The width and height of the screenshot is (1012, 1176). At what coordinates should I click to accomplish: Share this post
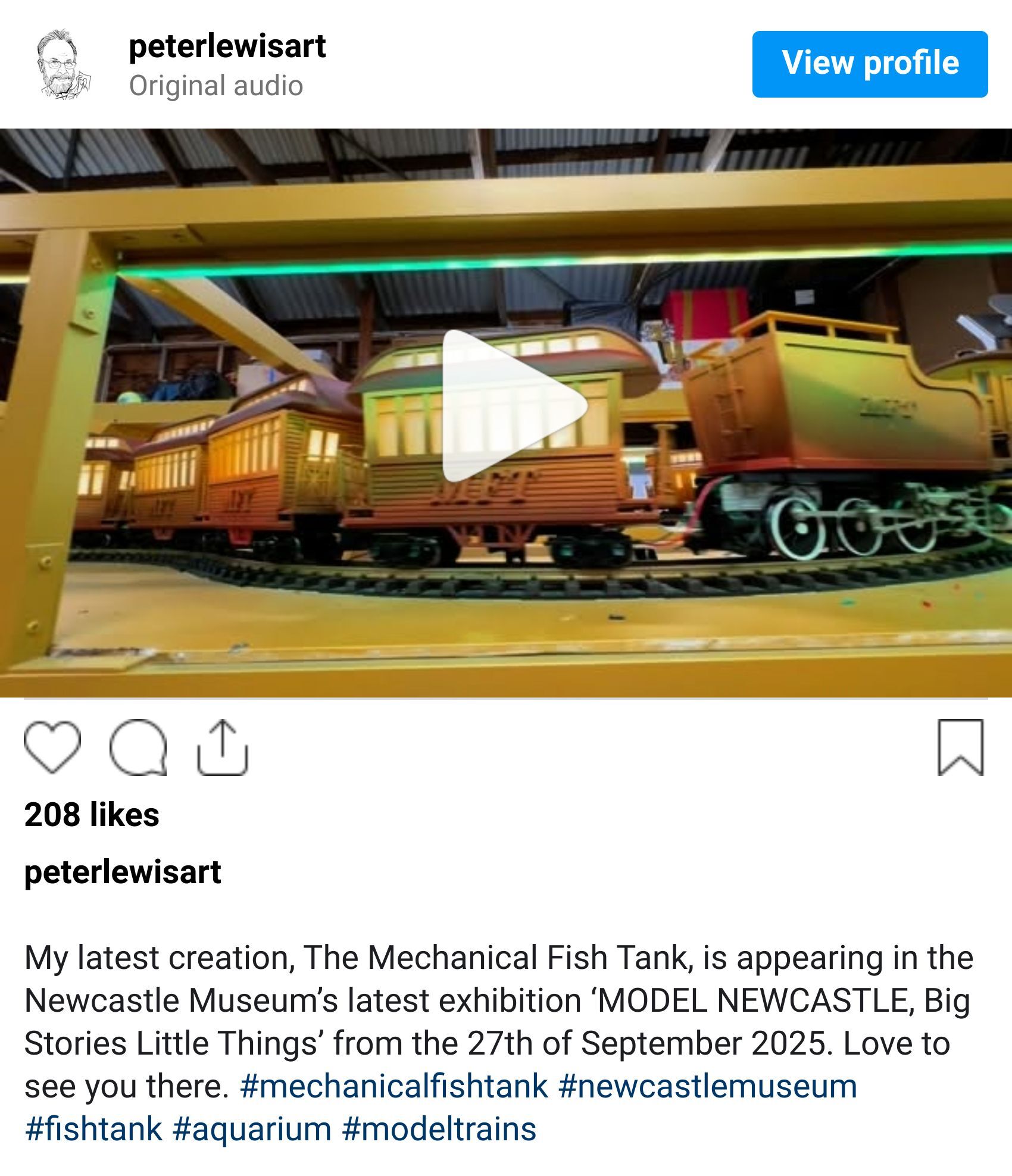pyautogui.click(x=223, y=747)
